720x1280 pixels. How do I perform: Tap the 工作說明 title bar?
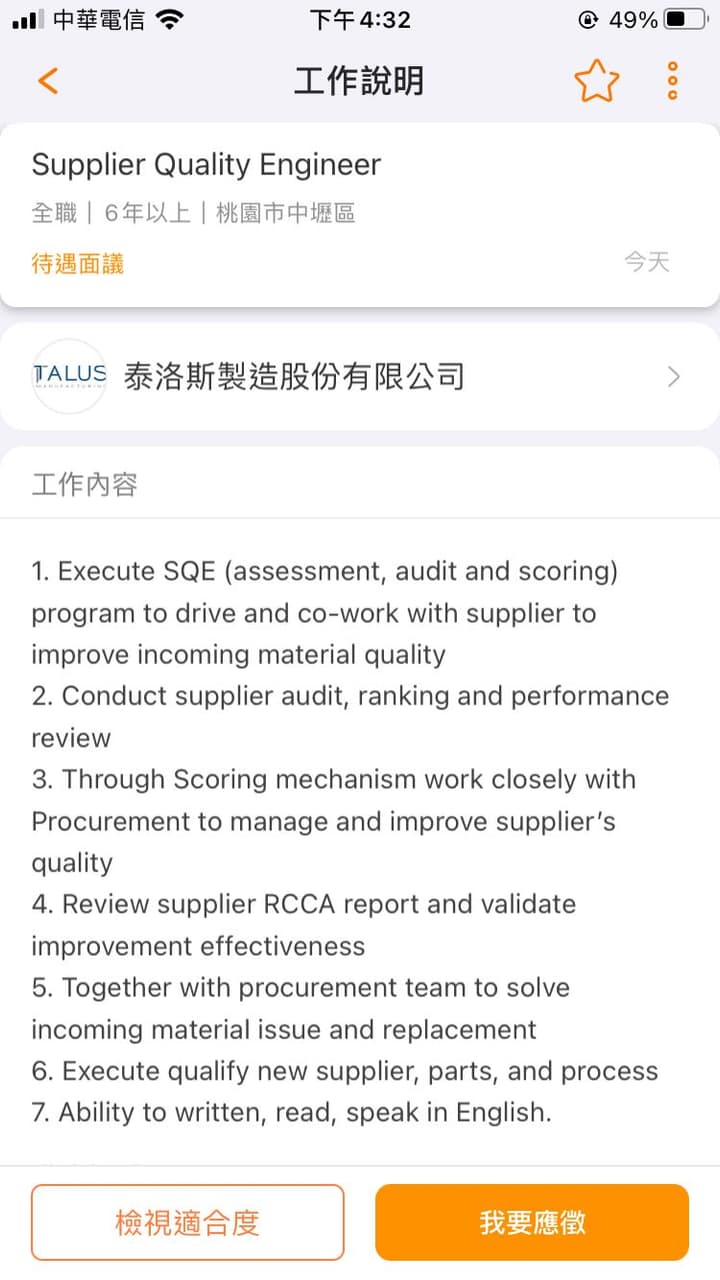[360, 81]
